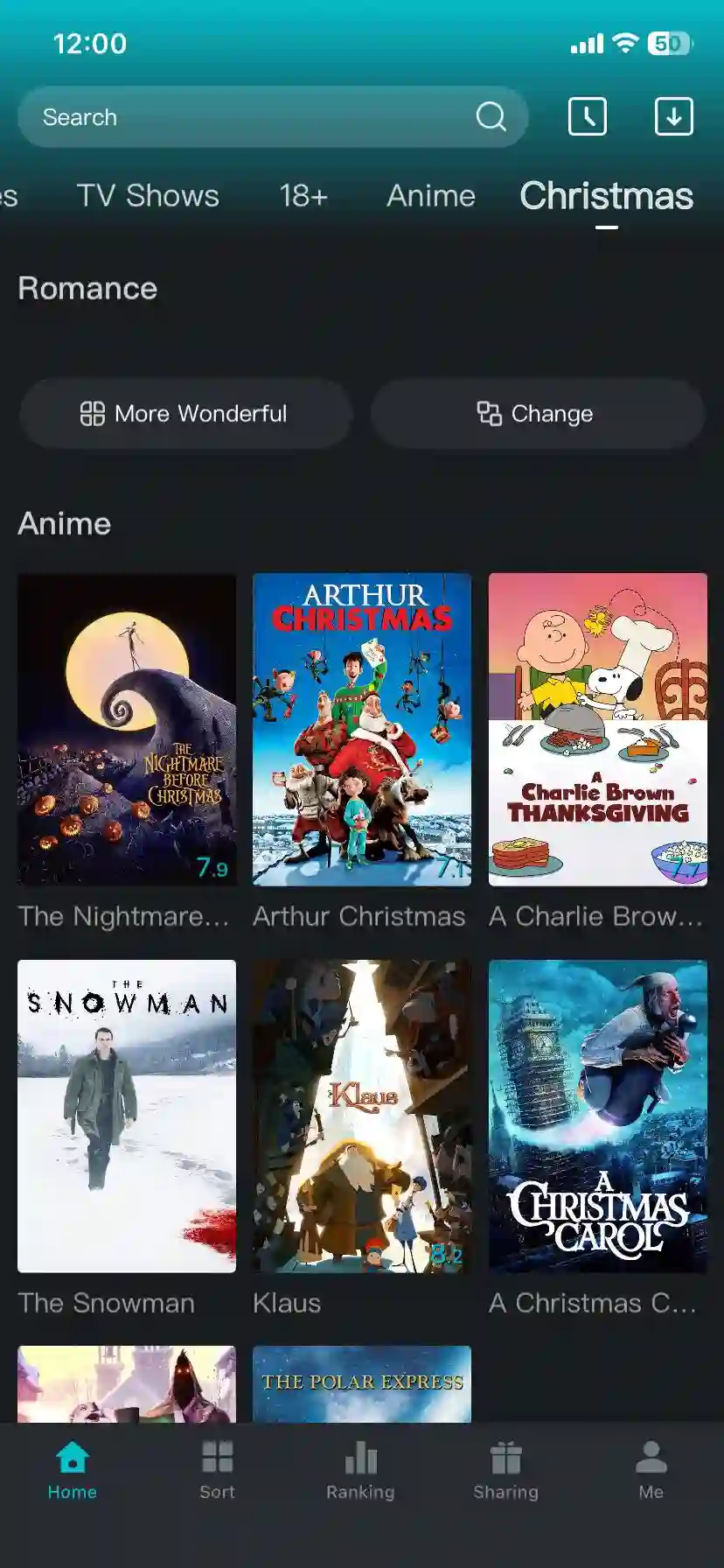This screenshot has height=1568, width=724.
Task: Open the Klaus movie card
Action: [361, 1116]
